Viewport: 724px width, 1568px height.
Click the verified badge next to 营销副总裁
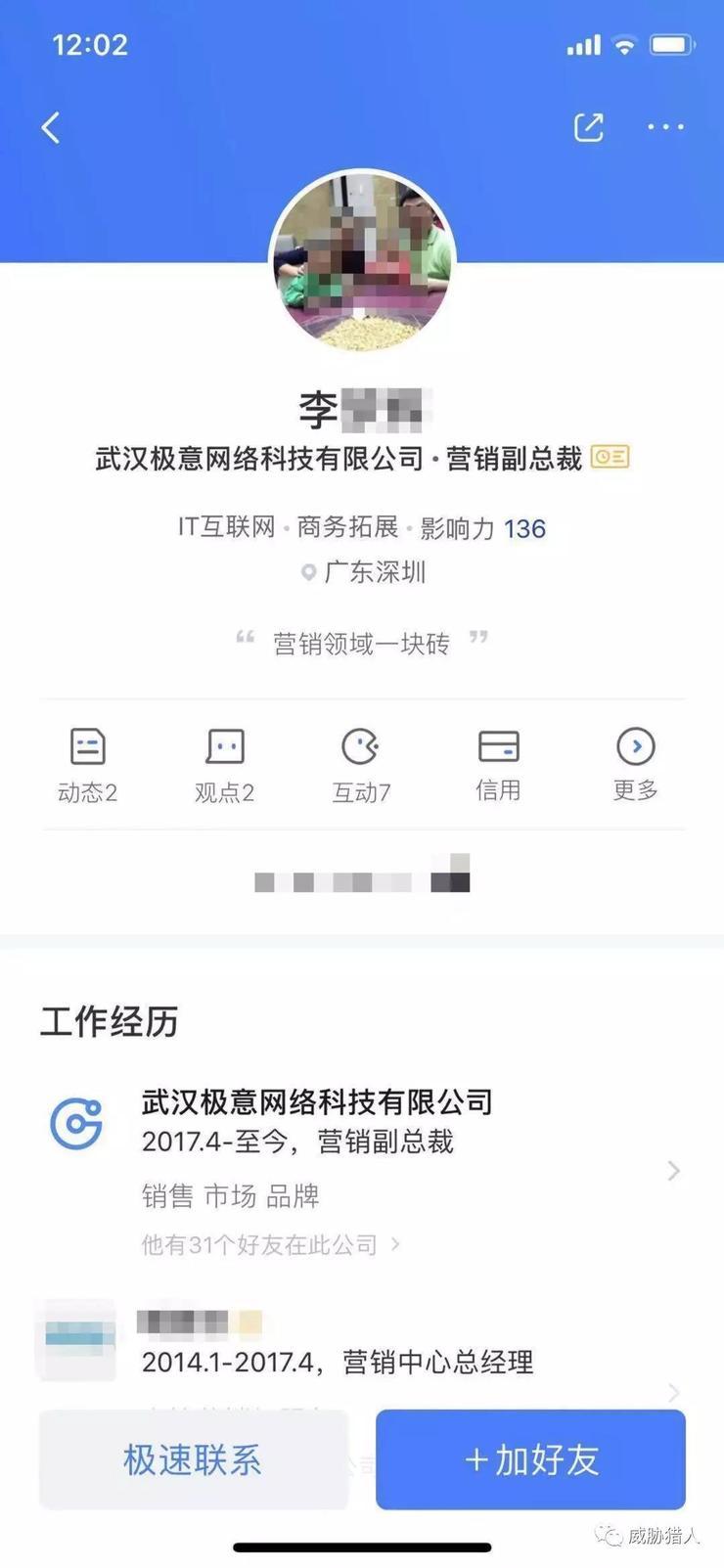(611, 456)
